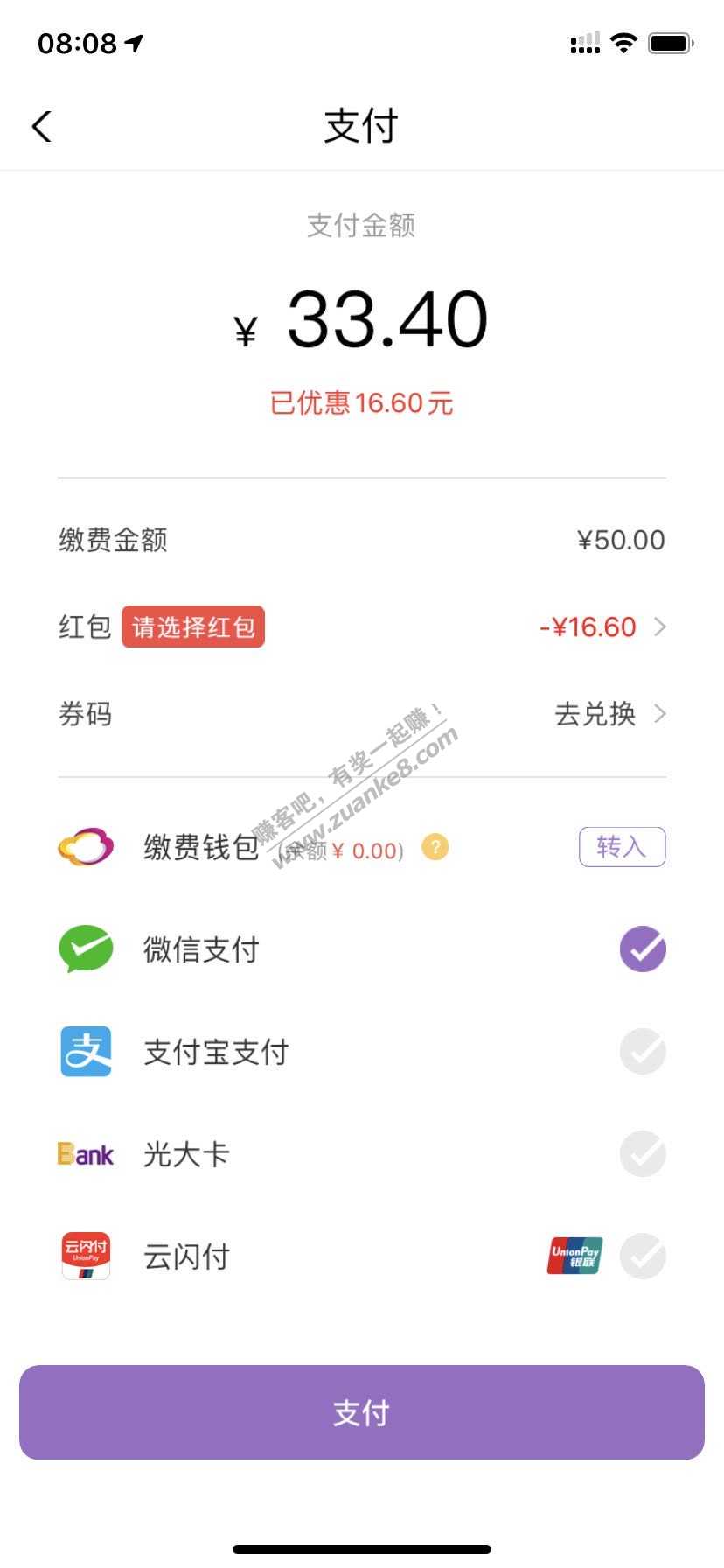Select 云闪付 as payment method
The image size is (724, 1568).
[x=643, y=1256]
